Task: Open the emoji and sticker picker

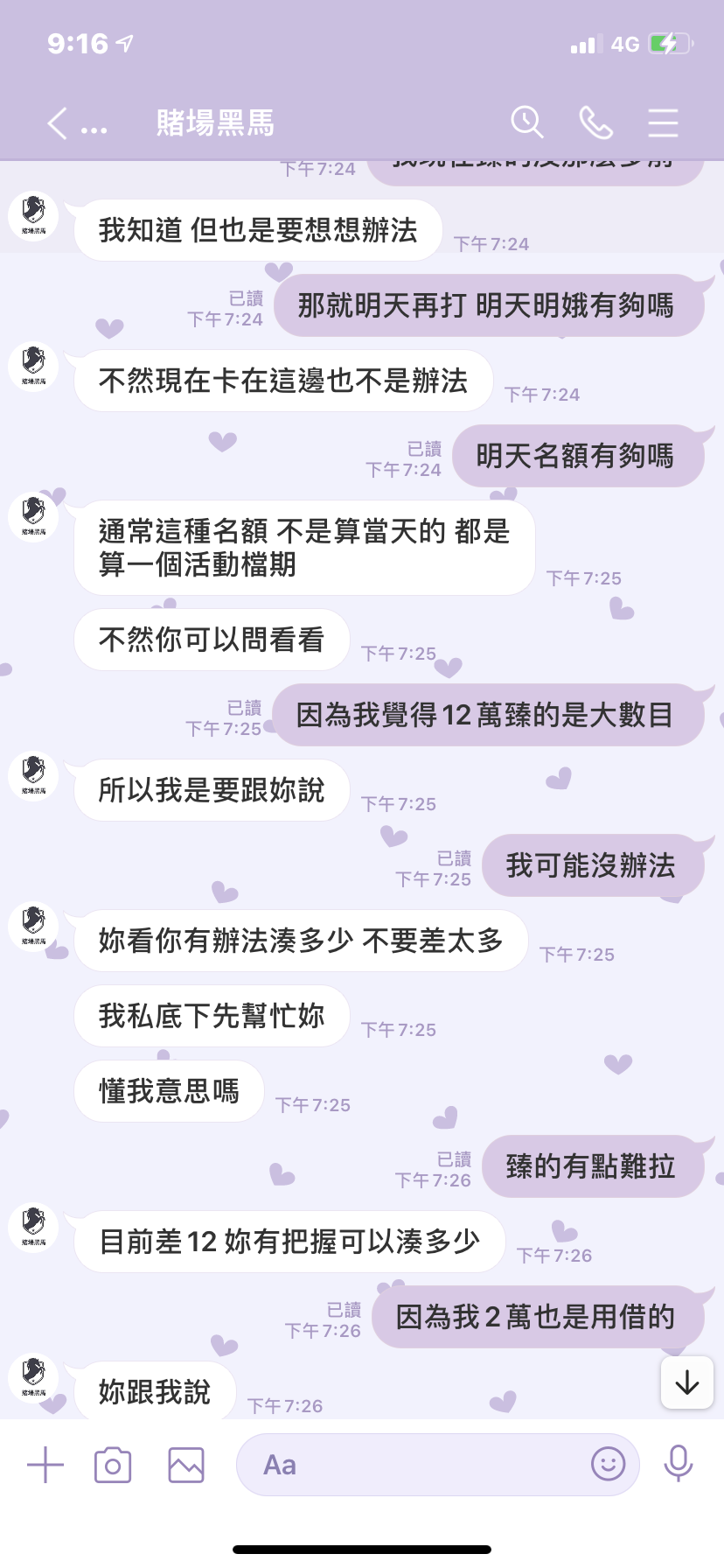Action: (x=609, y=1463)
